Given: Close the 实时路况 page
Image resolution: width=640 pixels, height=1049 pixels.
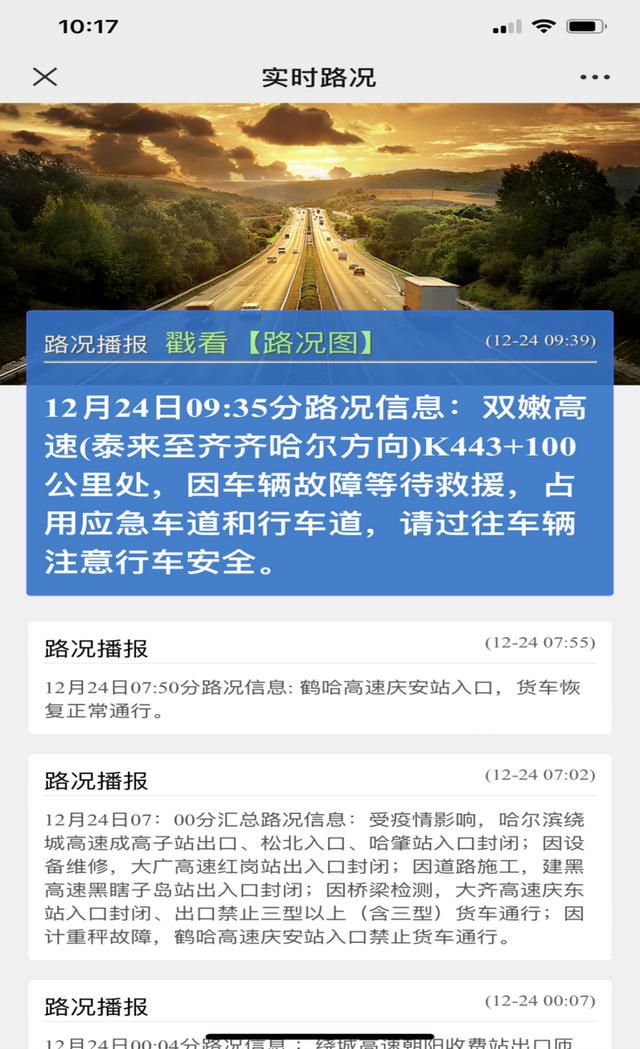Looking at the screenshot, I should (45, 77).
